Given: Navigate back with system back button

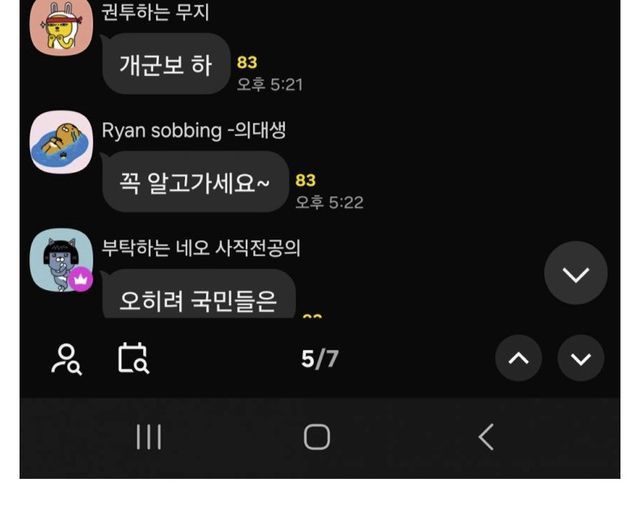Looking at the screenshot, I should point(486,437).
